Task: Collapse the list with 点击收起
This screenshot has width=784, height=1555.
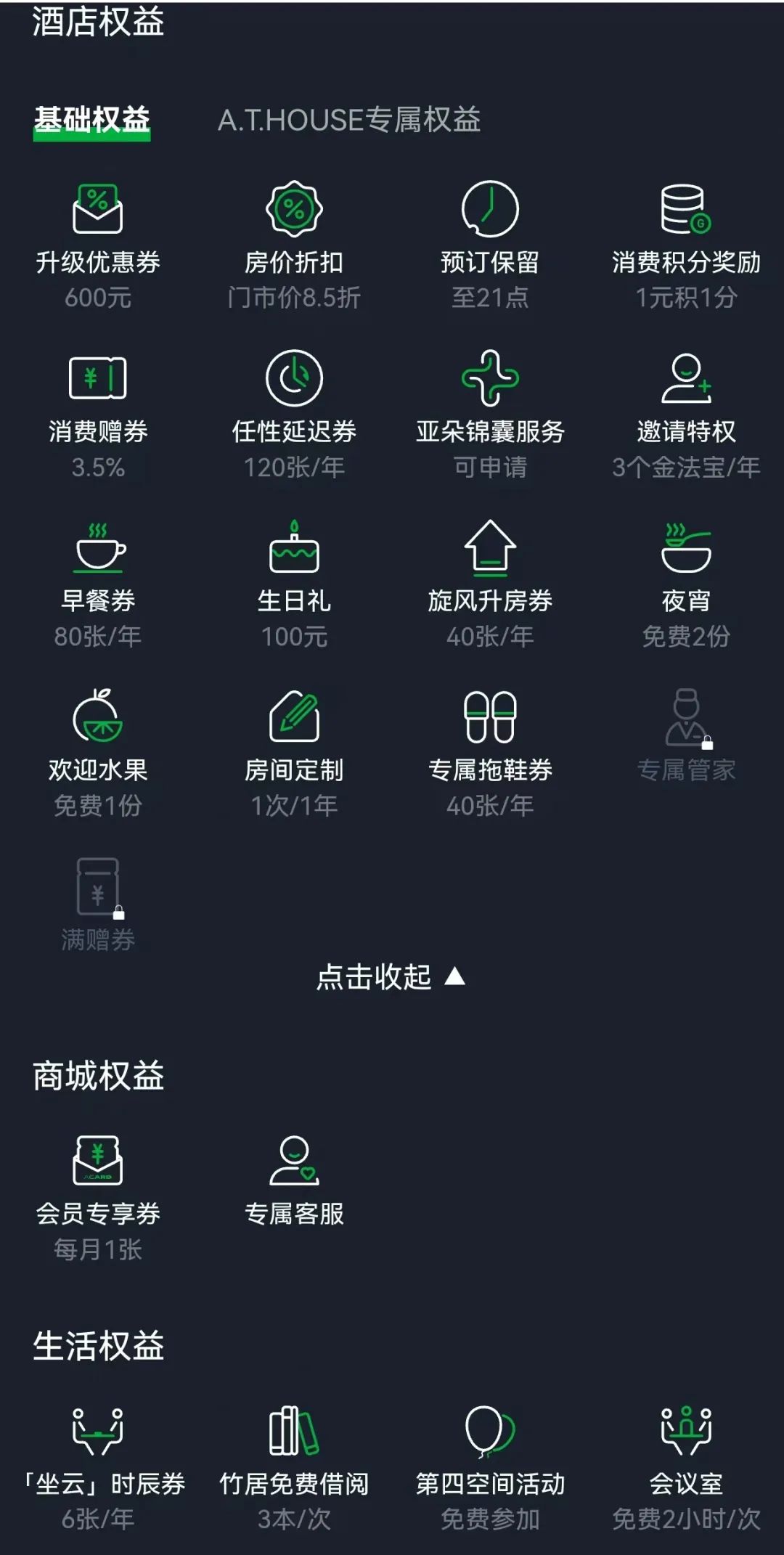Action: 391,977
